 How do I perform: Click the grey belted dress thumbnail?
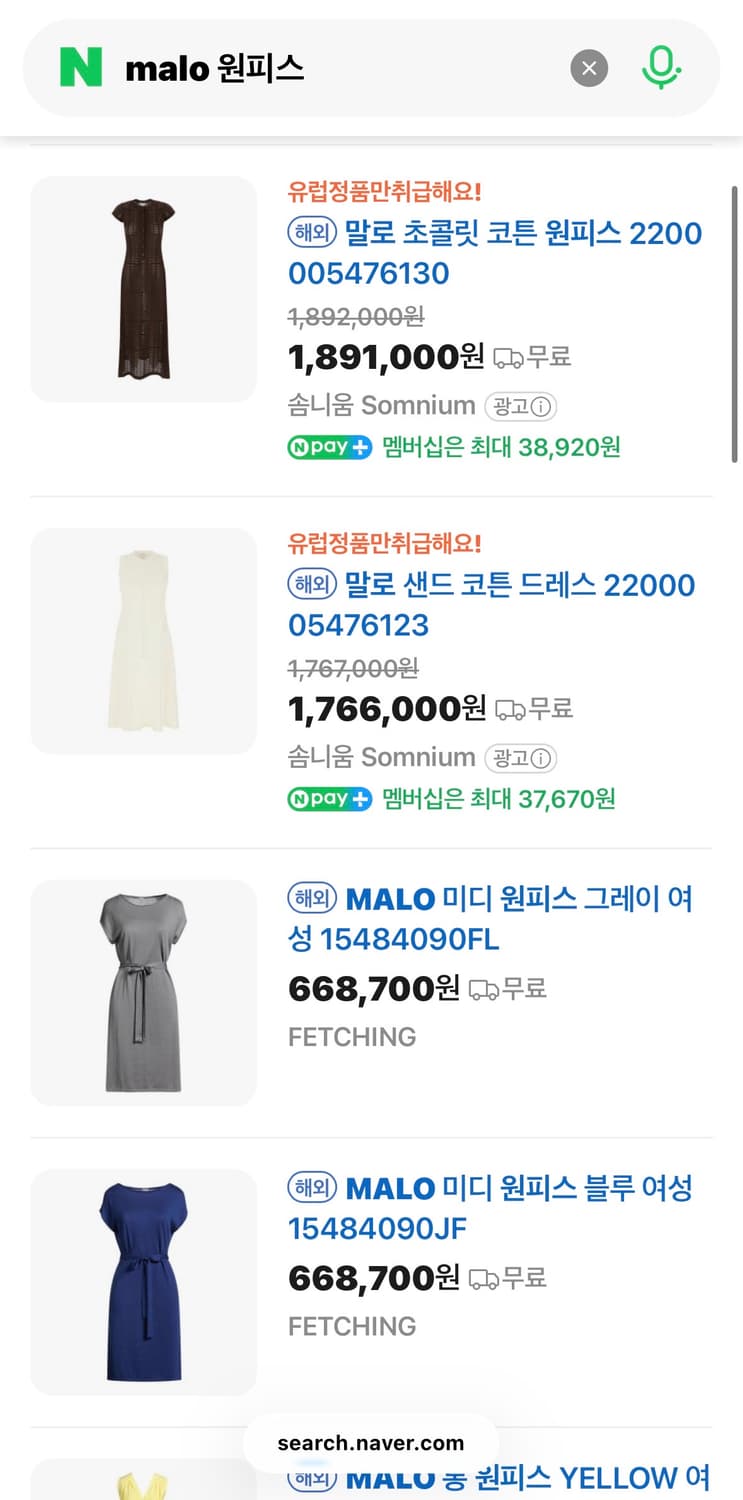point(143,990)
